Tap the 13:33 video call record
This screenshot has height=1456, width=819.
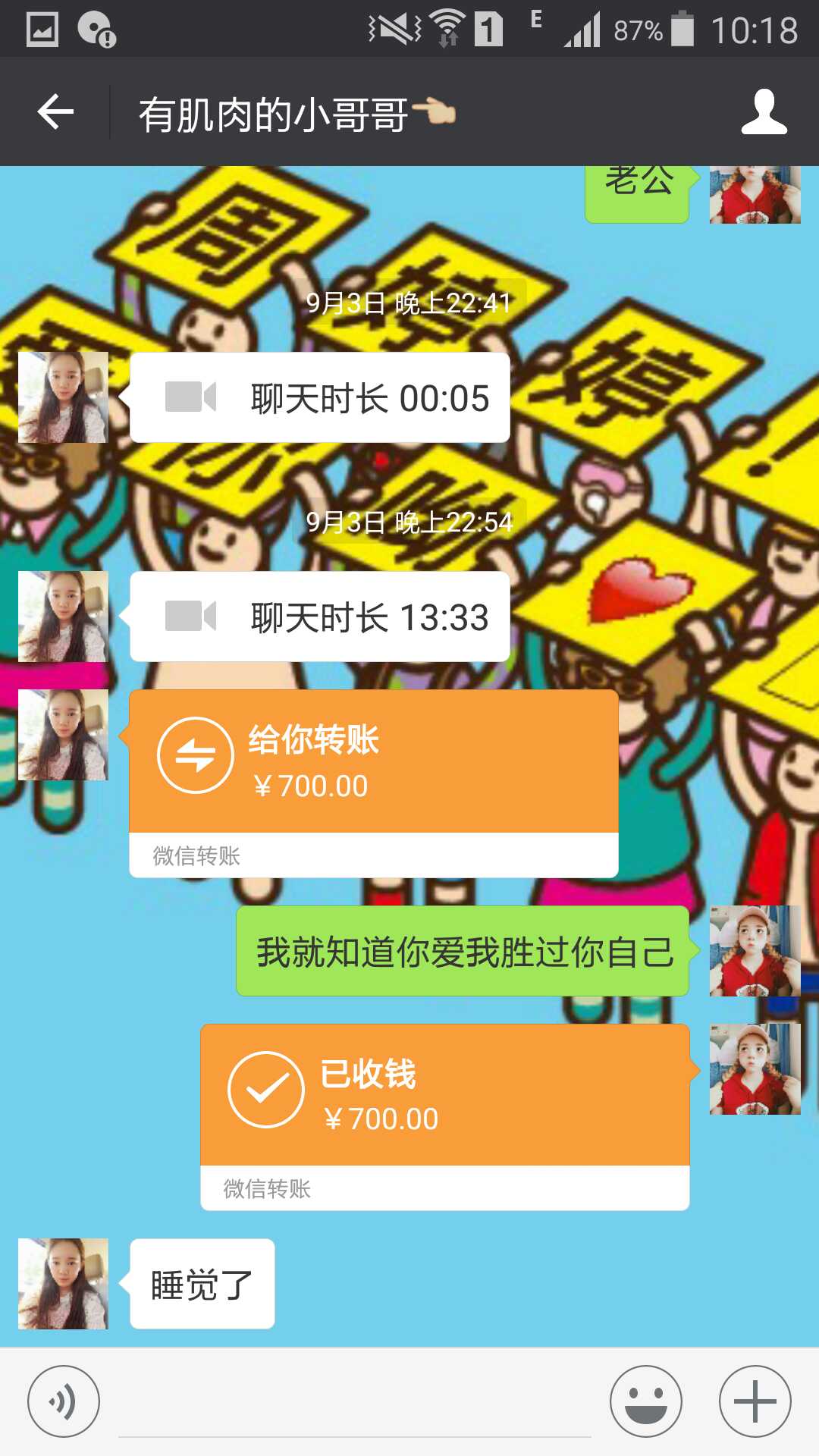[319, 617]
